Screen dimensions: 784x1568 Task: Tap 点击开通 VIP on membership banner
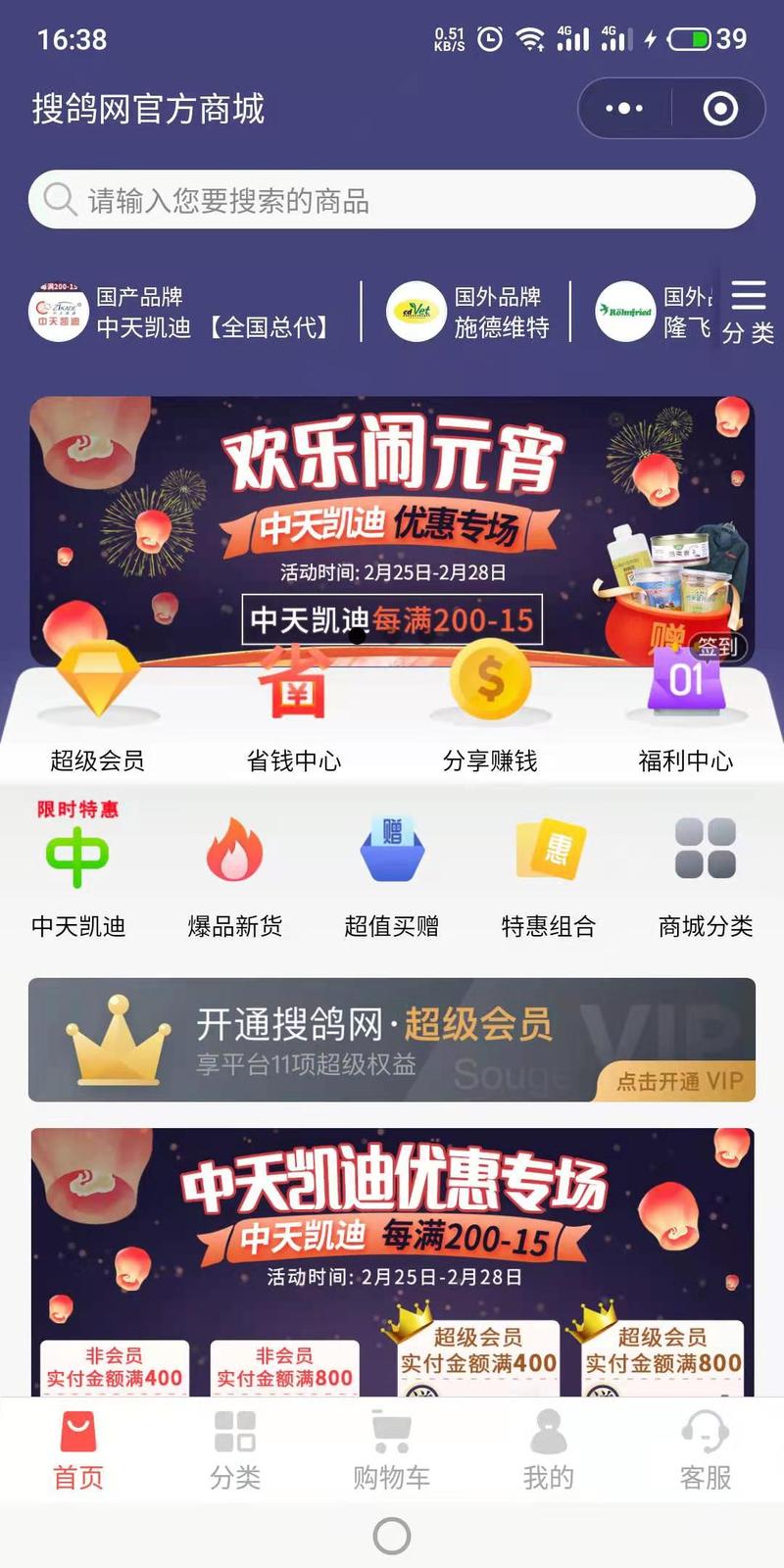tap(678, 1081)
